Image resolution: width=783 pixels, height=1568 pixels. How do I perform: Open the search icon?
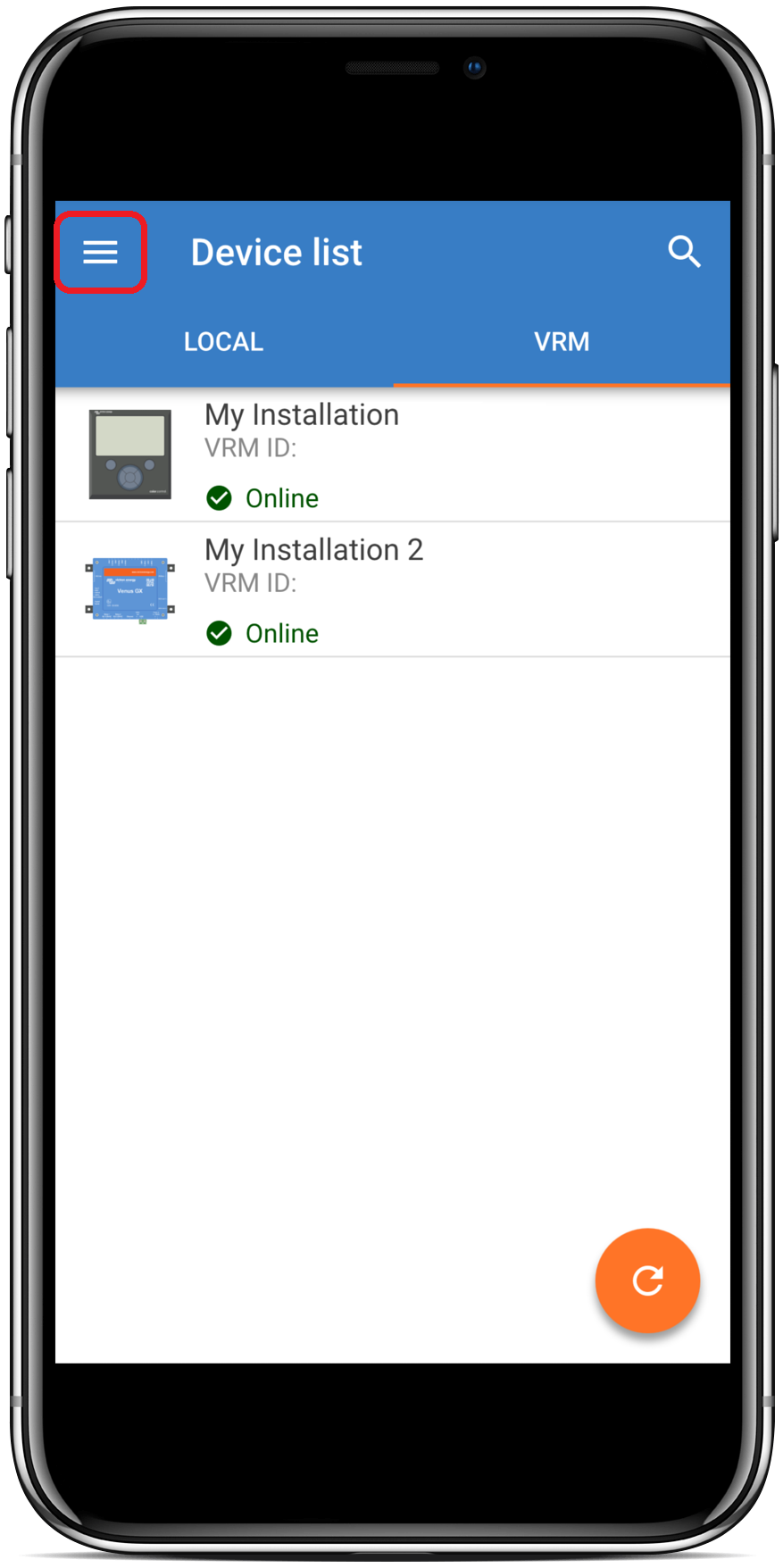click(684, 252)
